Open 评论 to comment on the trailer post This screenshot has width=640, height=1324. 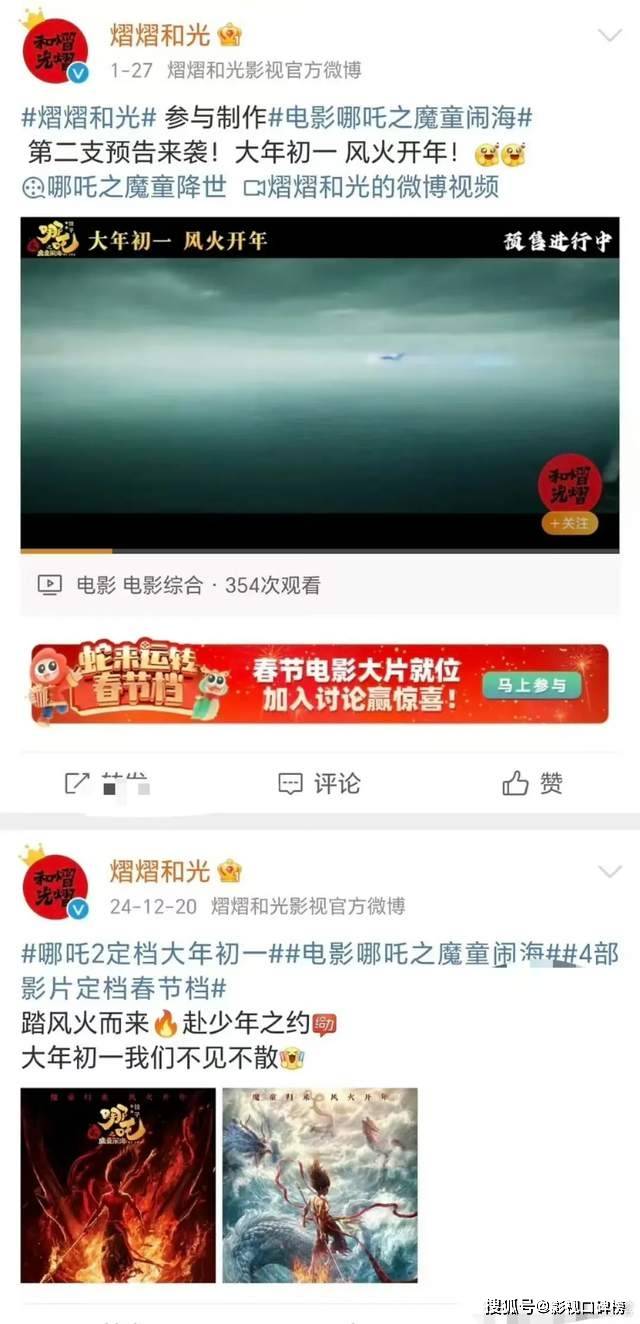[x=319, y=783]
